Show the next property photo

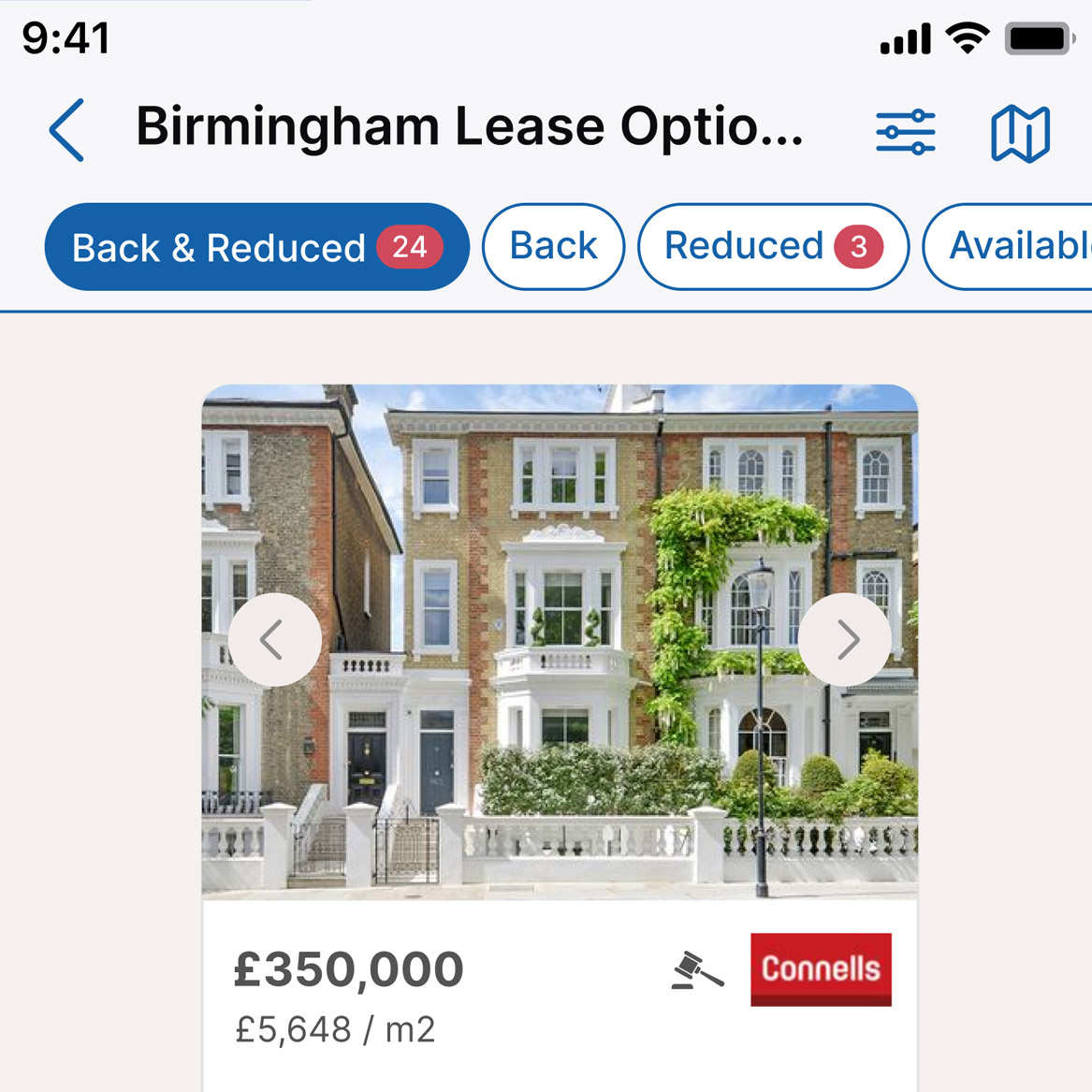tap(845, 640)
